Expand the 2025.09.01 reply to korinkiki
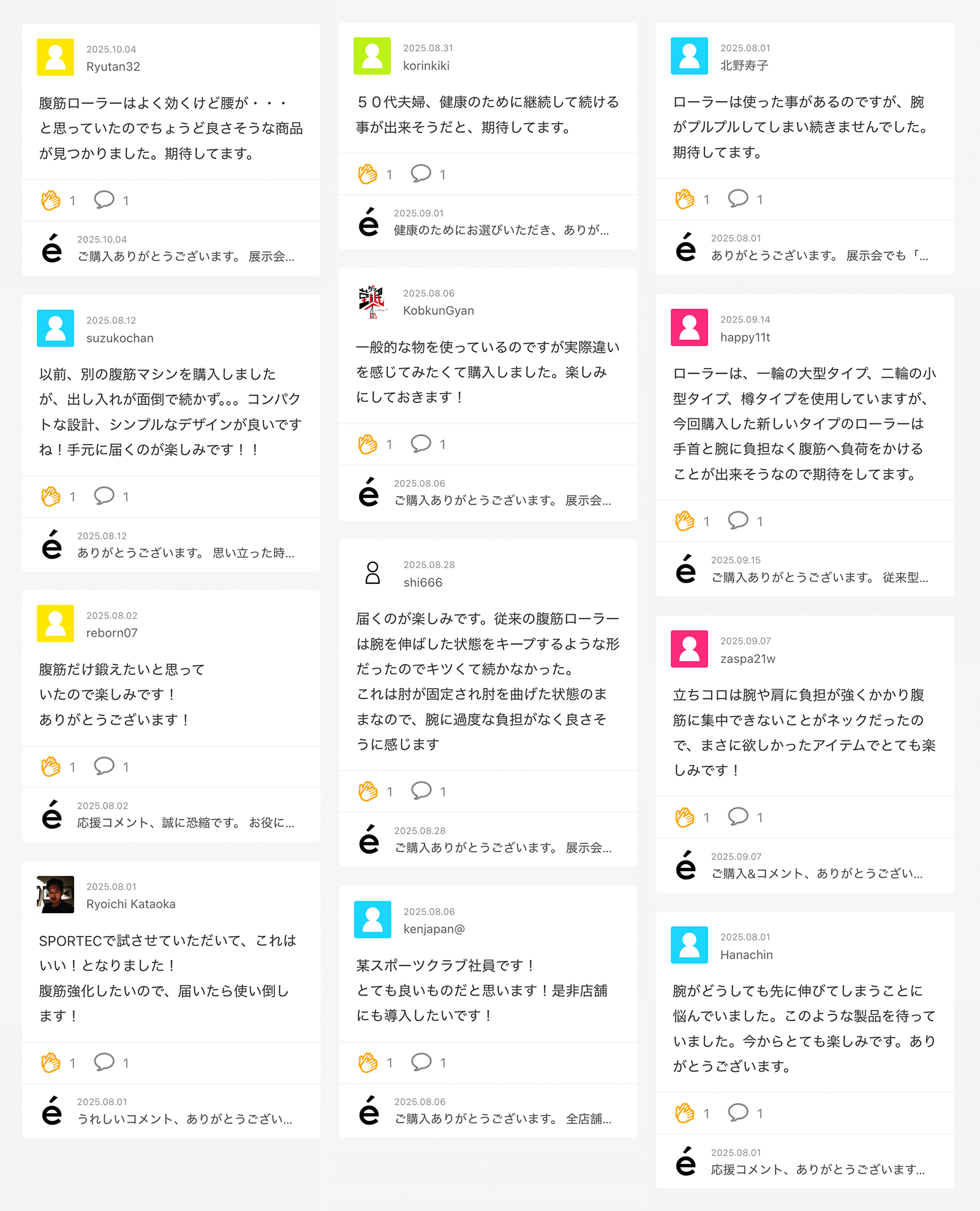 [x=500, y=230]
